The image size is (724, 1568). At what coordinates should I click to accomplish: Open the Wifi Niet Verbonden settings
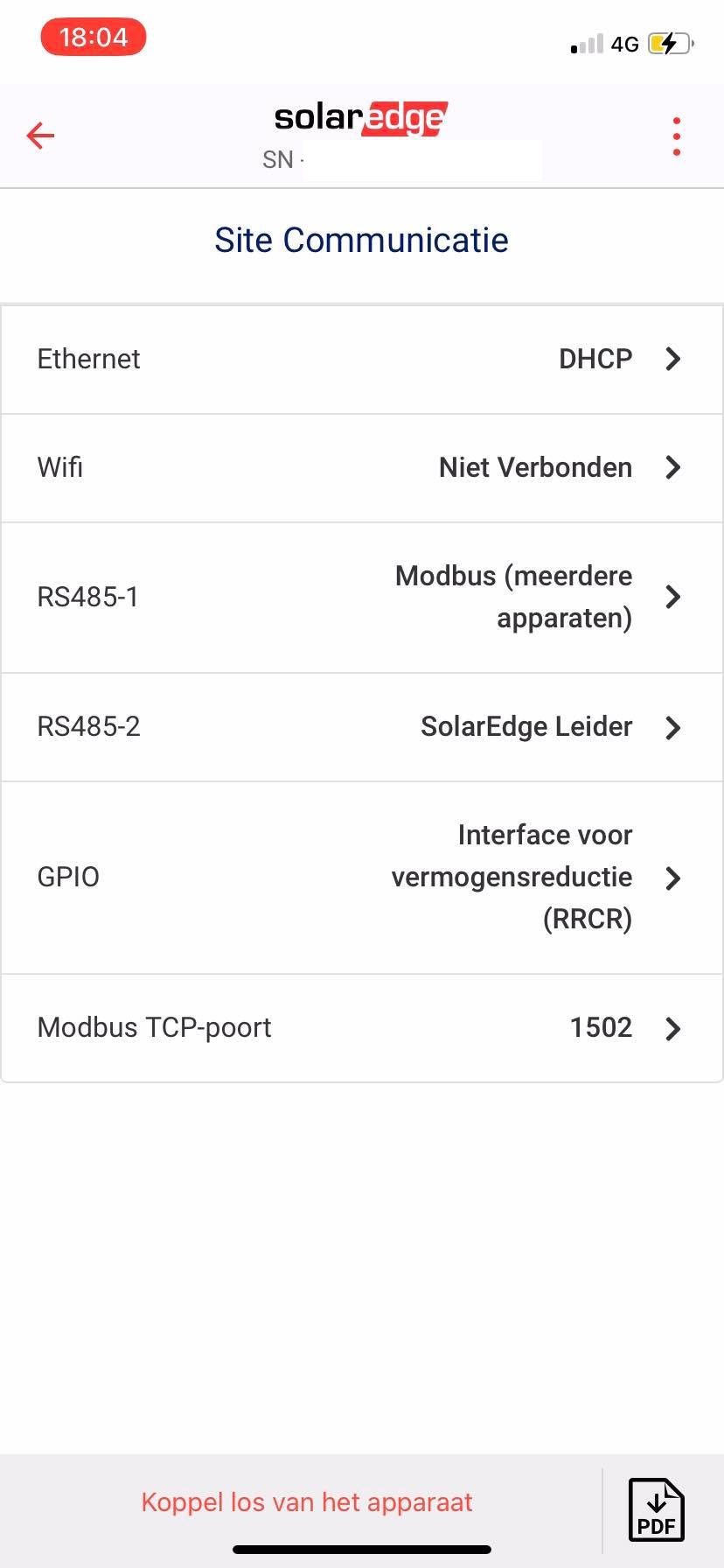coord(362,467)
